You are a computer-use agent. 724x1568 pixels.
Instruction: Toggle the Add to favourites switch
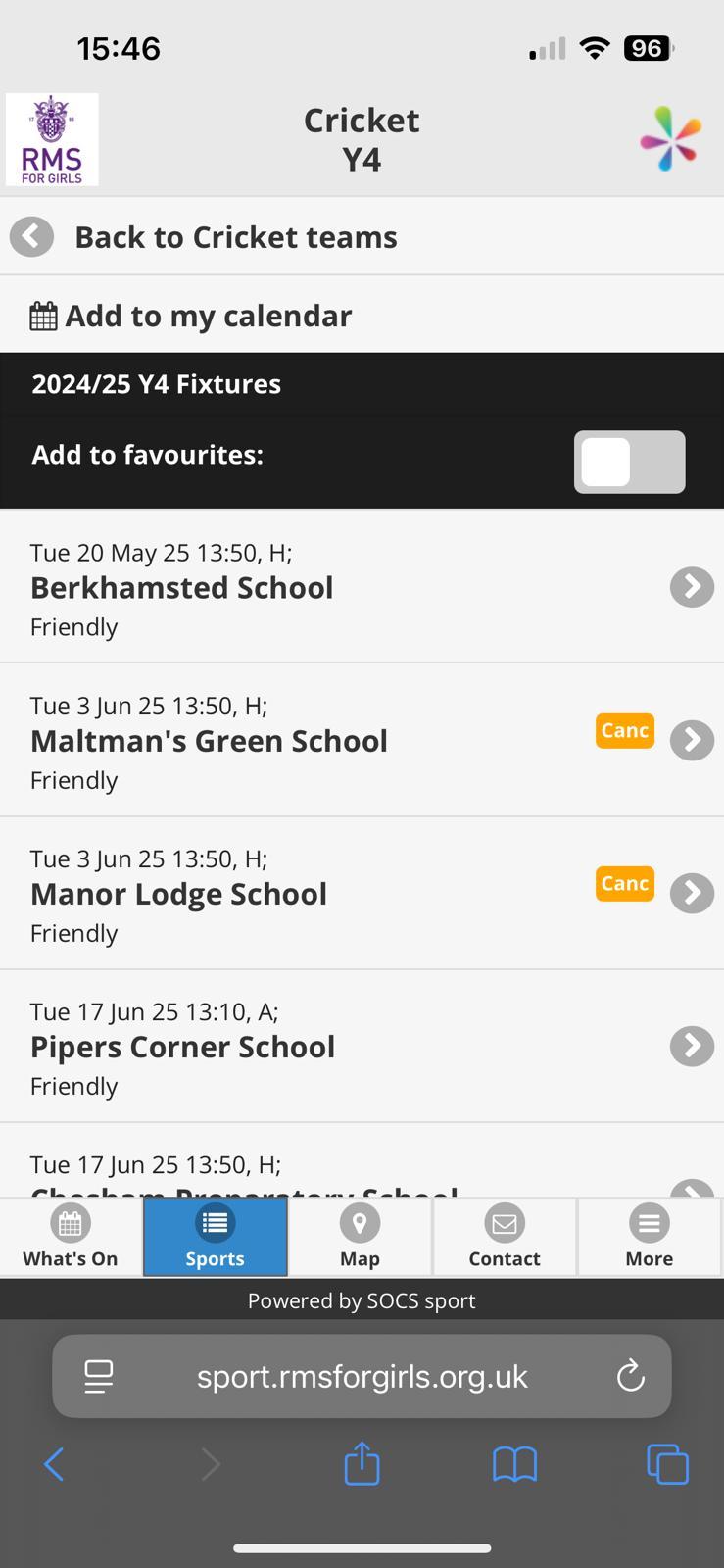[629, 462]
